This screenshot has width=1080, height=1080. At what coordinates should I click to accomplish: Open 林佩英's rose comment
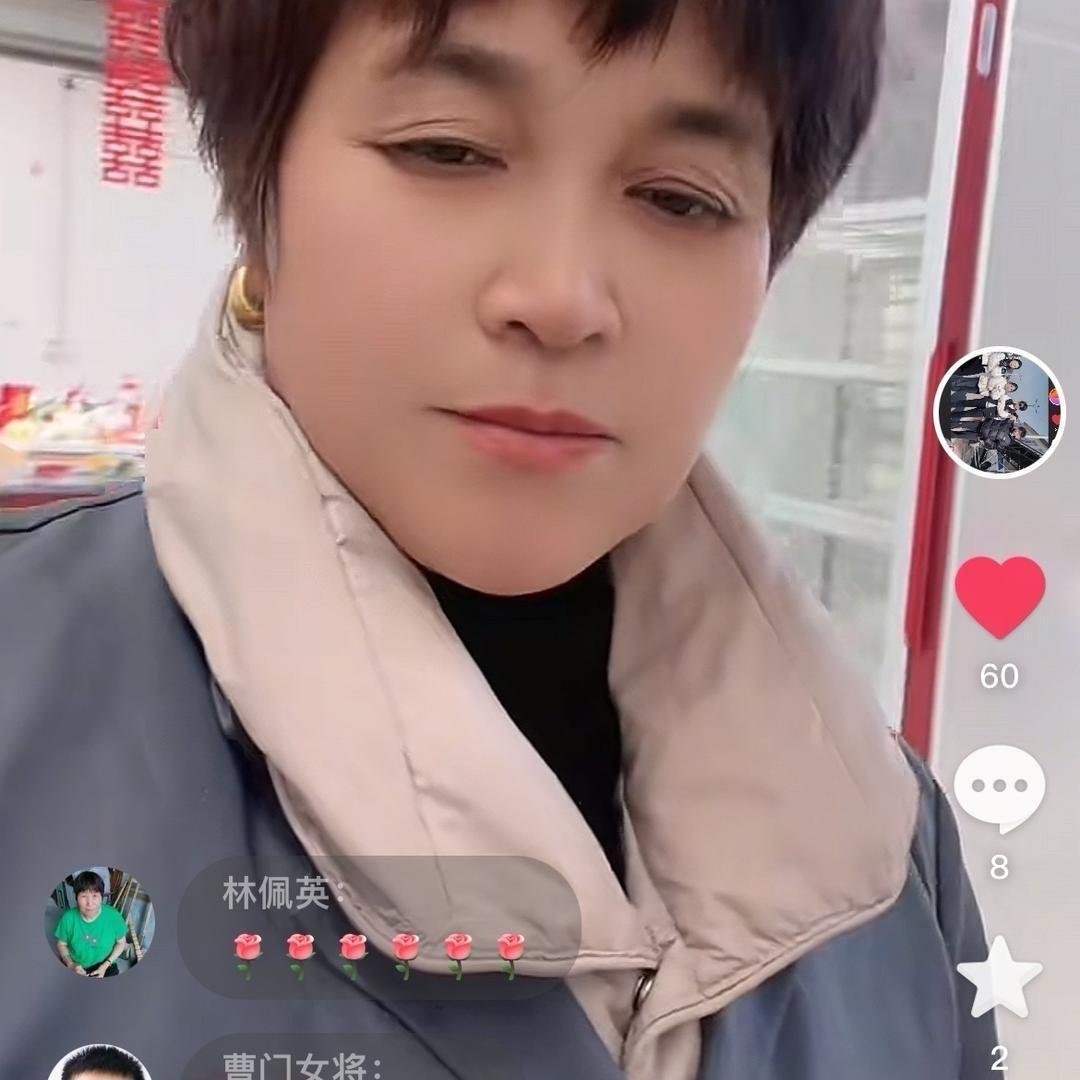(380, 927)
